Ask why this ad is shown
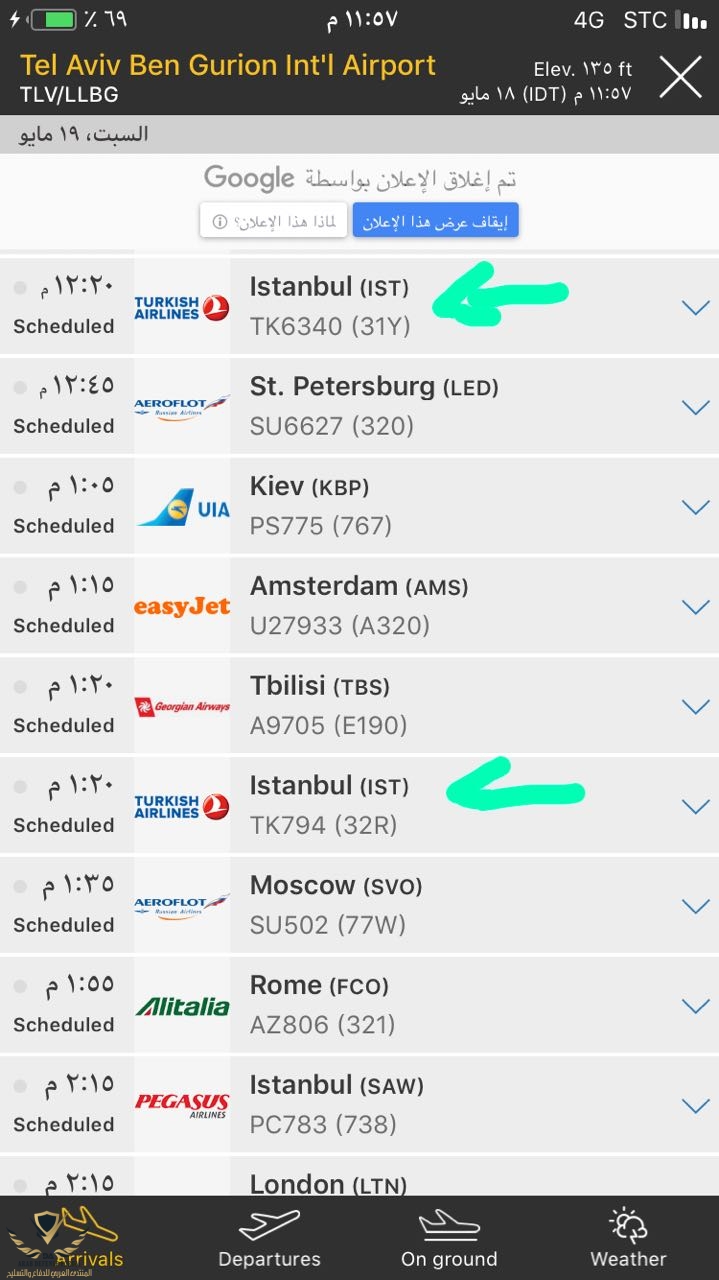 273,220
